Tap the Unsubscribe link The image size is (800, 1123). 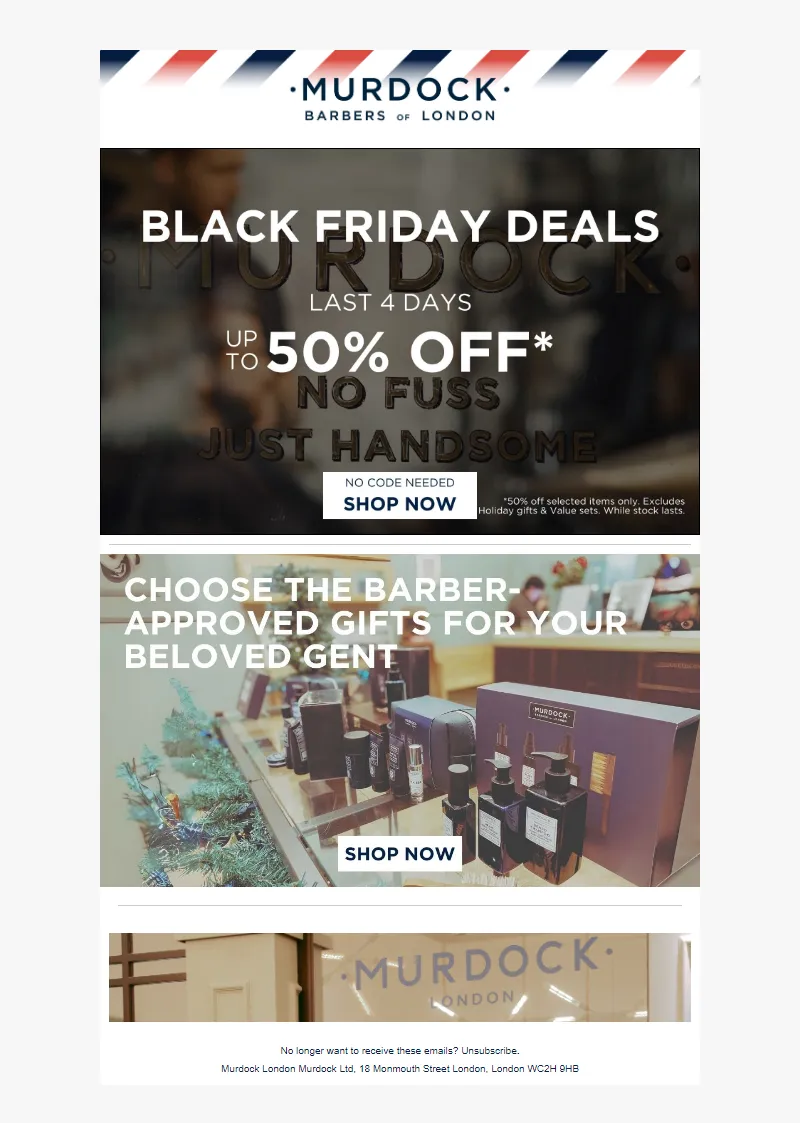pos(490,1051)
